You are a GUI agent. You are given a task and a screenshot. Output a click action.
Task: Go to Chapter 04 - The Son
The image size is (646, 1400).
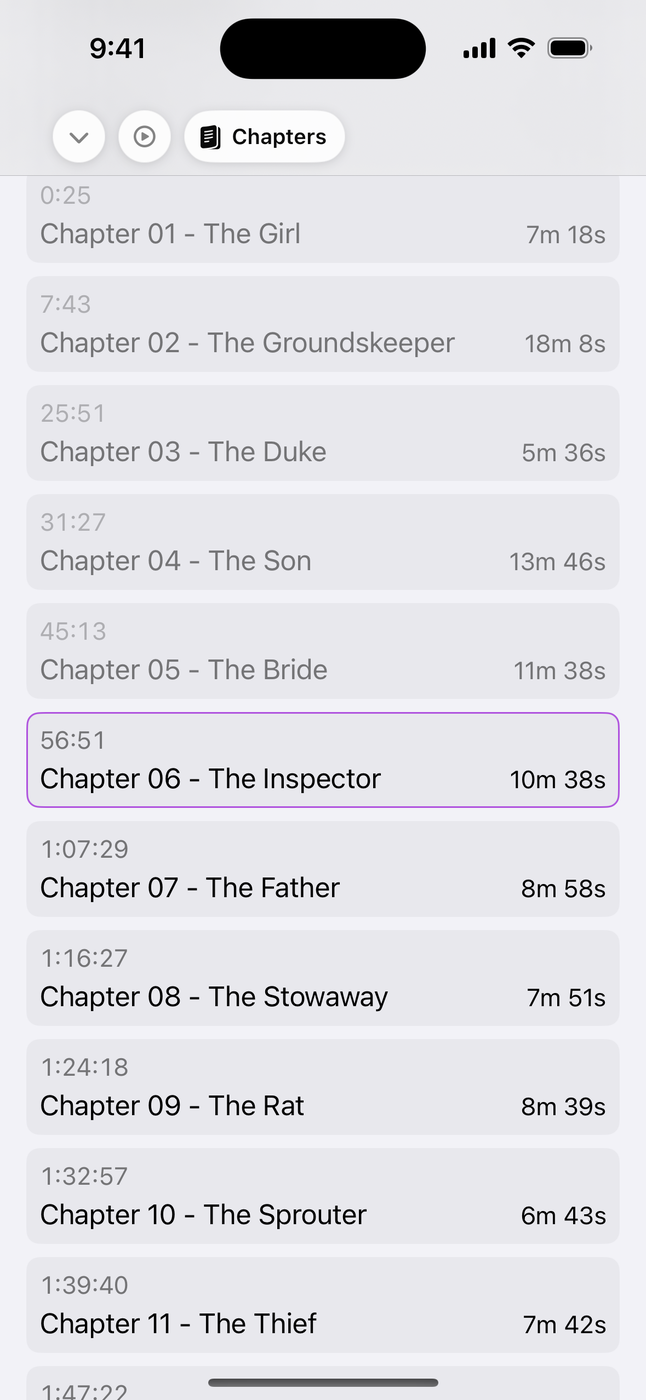(x=322, y=542)
